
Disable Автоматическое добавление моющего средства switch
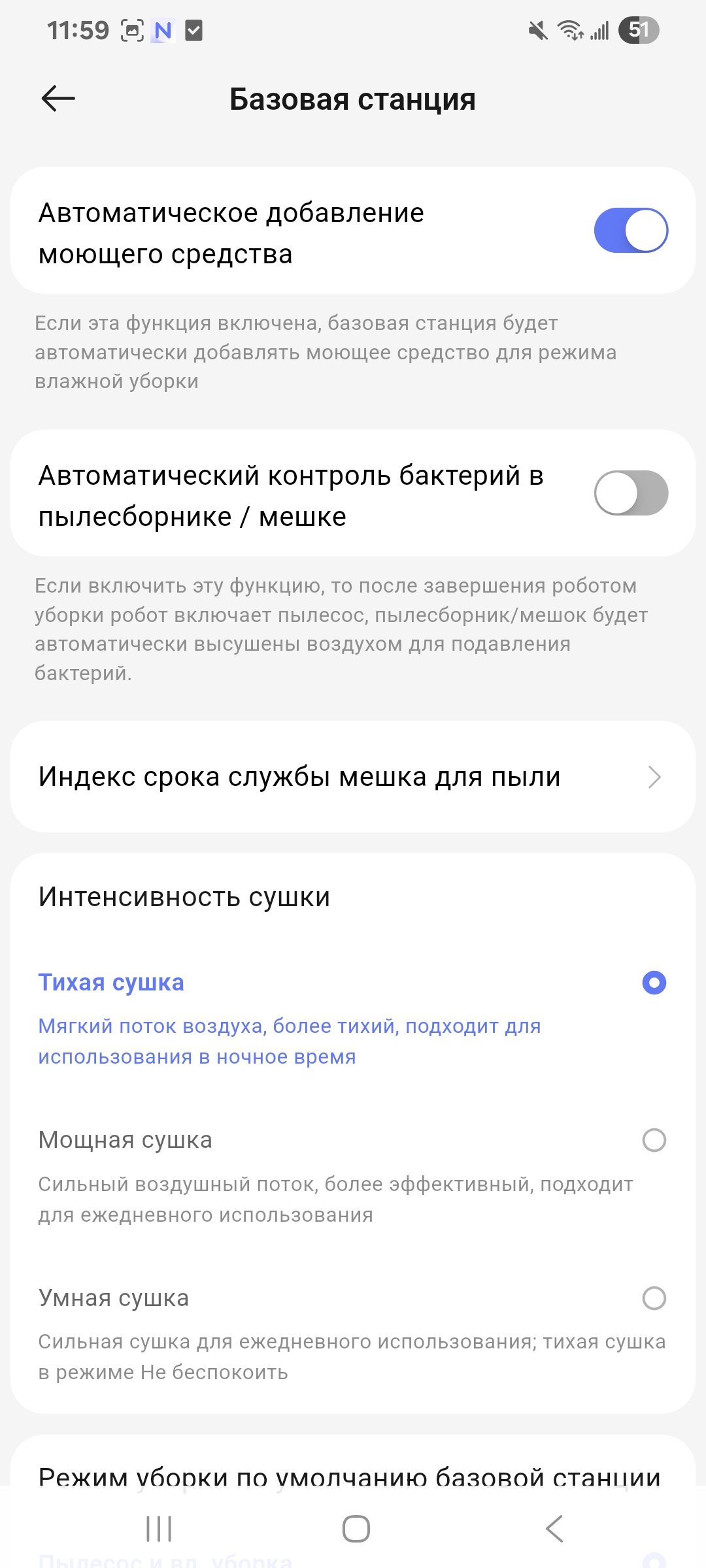click(x=630, y=231)
